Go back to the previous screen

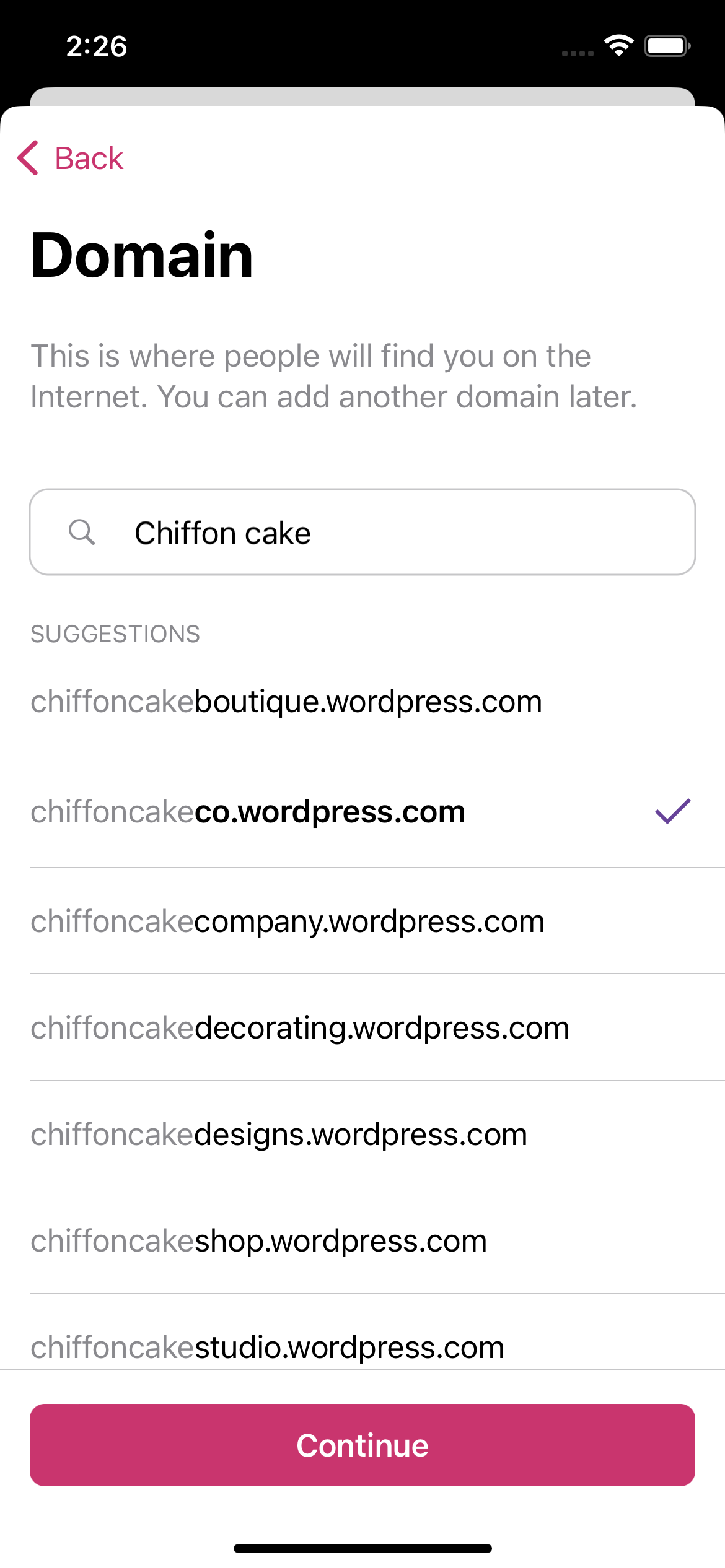tap(71, 158)
